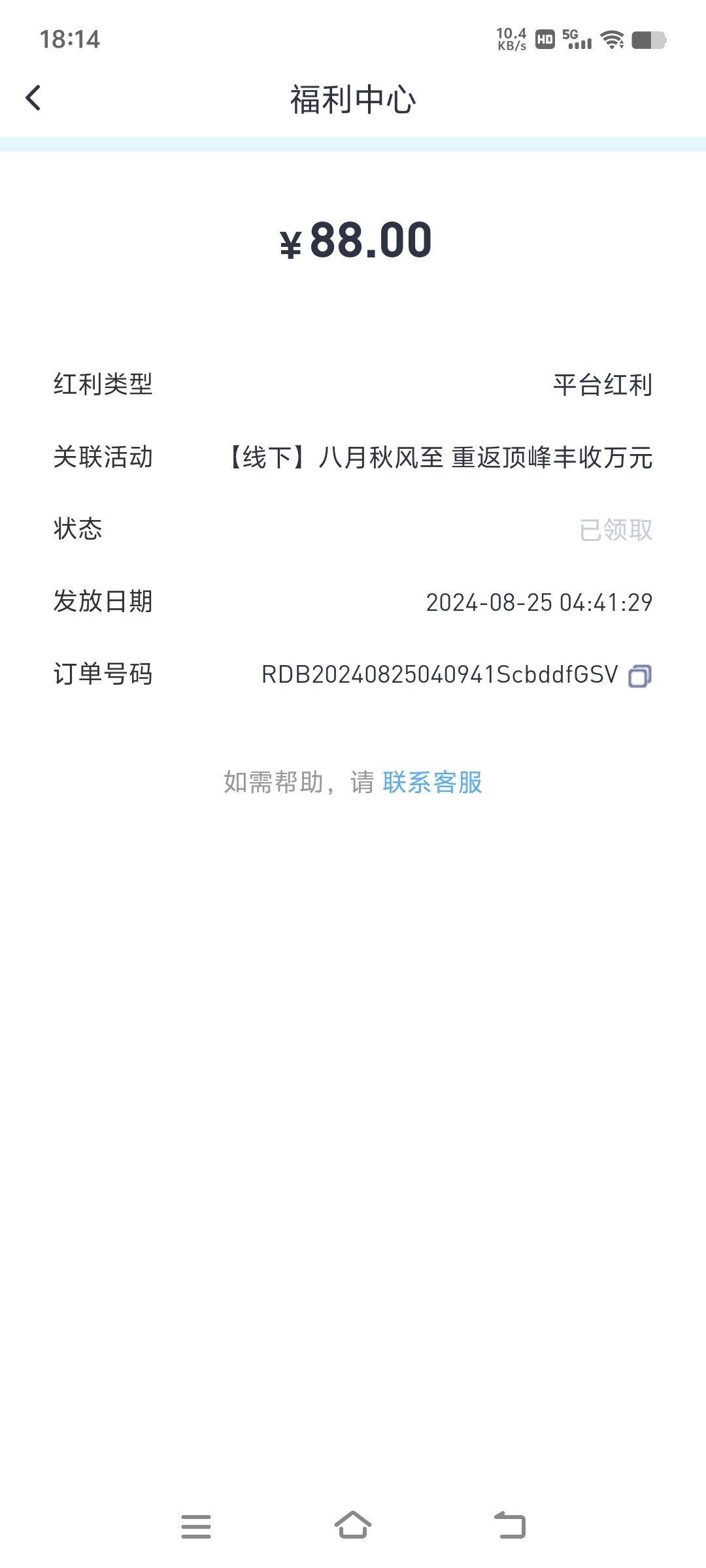Open the system recent apps menu

click(x=196, y=1526)
